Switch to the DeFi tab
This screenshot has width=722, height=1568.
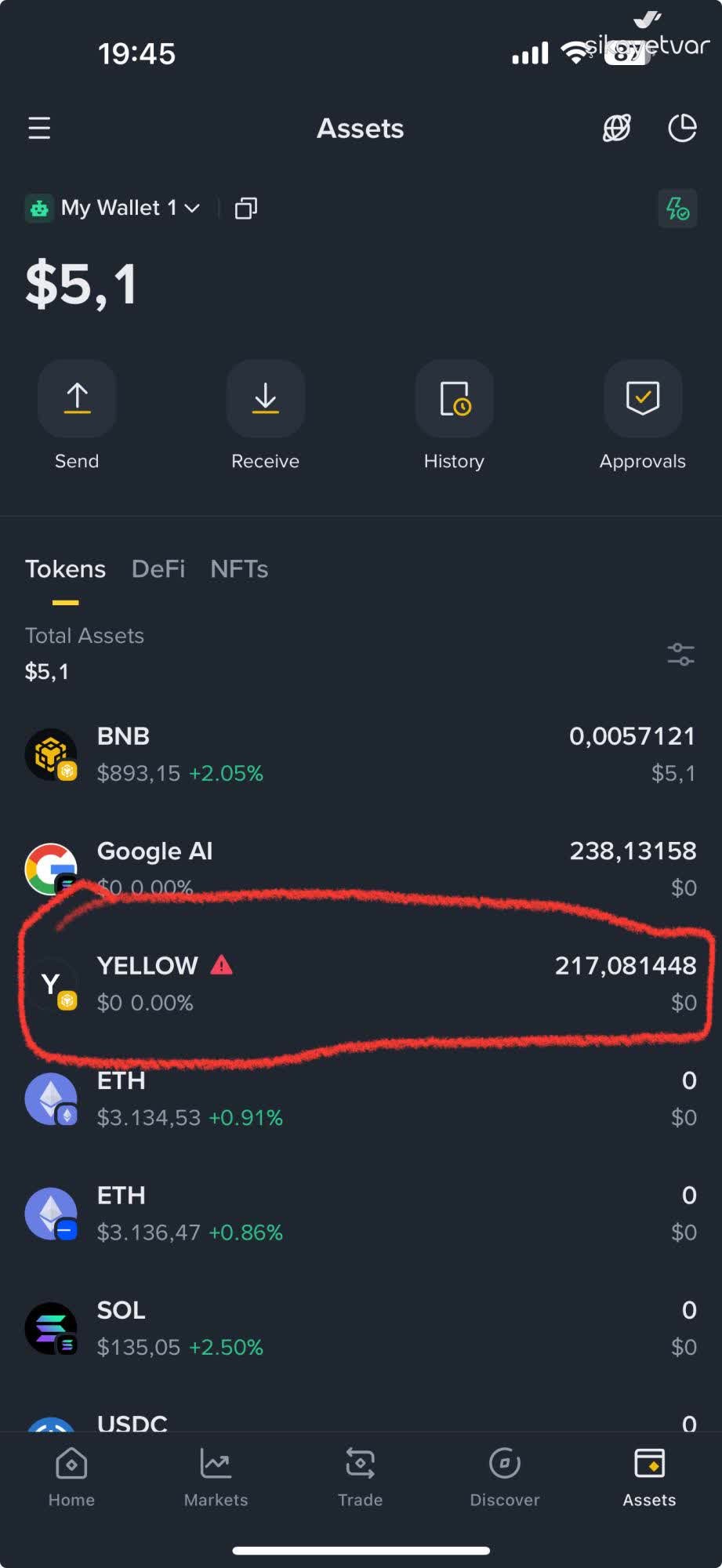(158, 569)
